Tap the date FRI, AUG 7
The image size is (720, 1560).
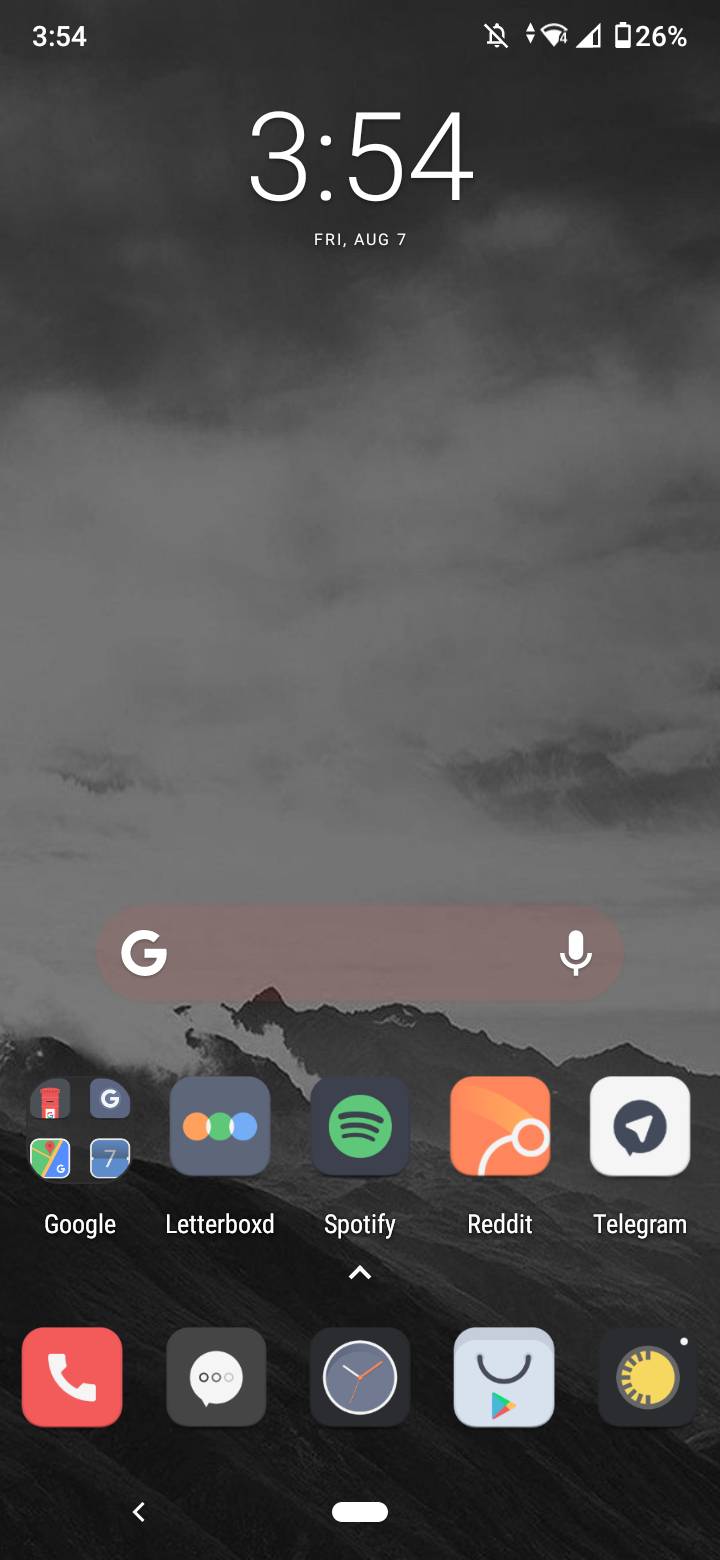[x=360, y=239]
